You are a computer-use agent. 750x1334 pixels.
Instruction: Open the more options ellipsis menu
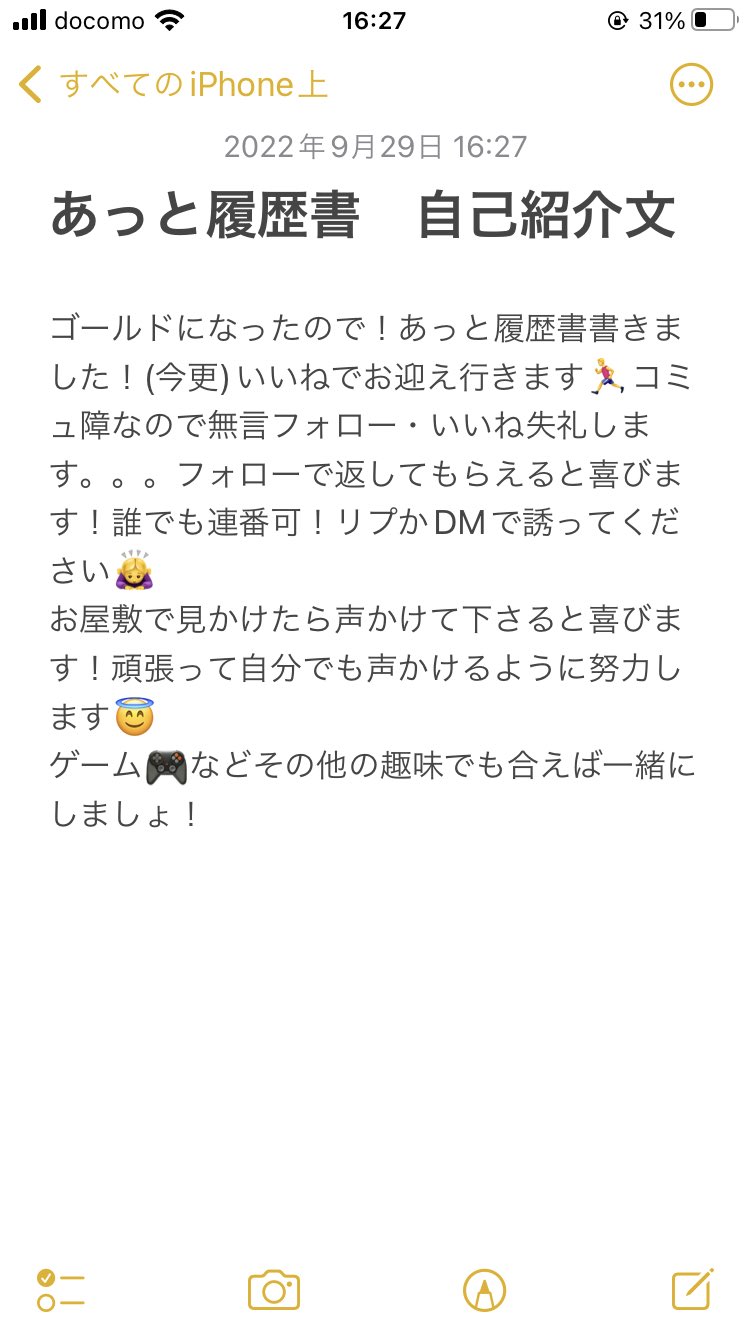pos(691,85)
